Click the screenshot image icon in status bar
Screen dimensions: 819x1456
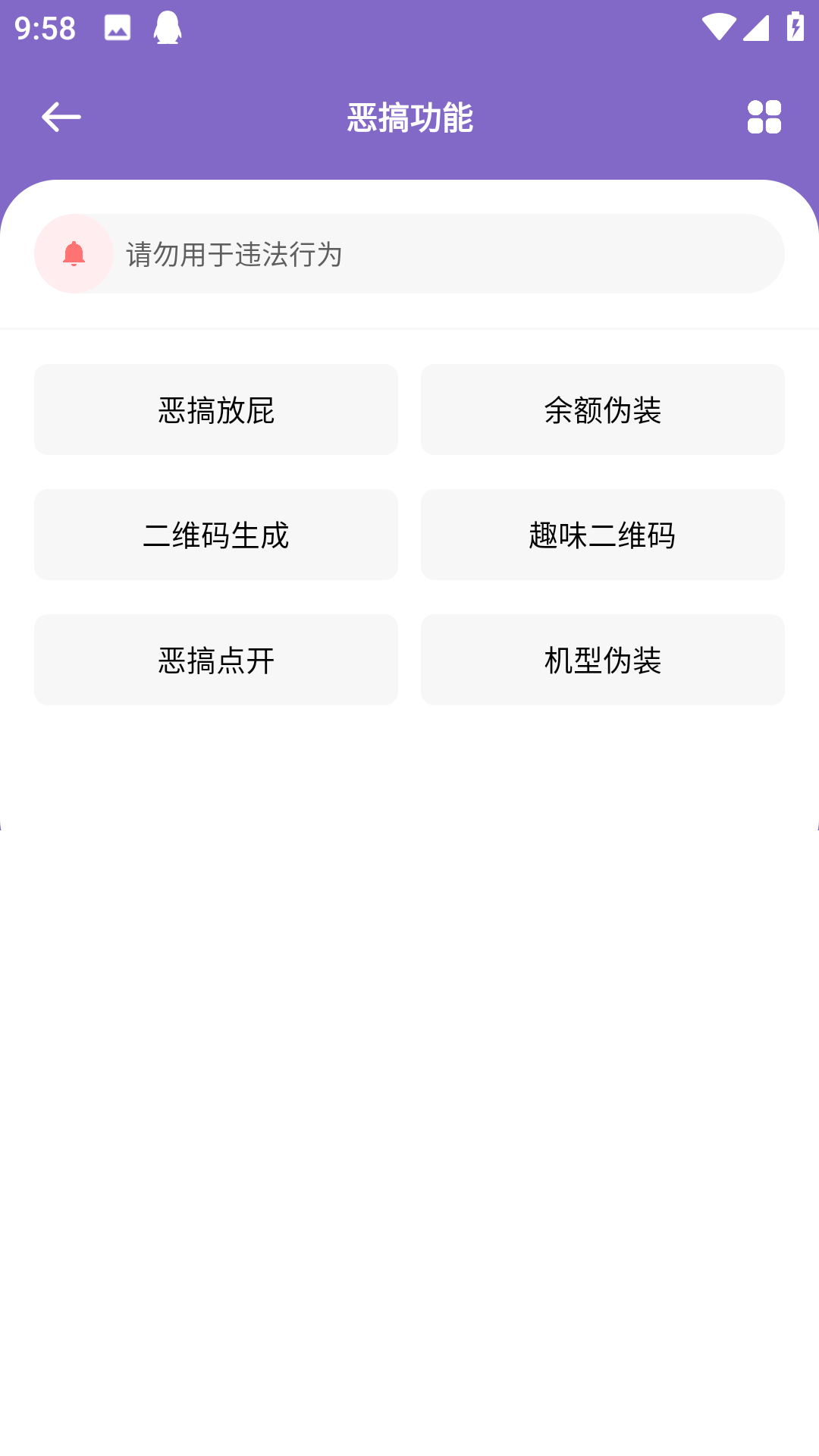(x=115, y=28)
